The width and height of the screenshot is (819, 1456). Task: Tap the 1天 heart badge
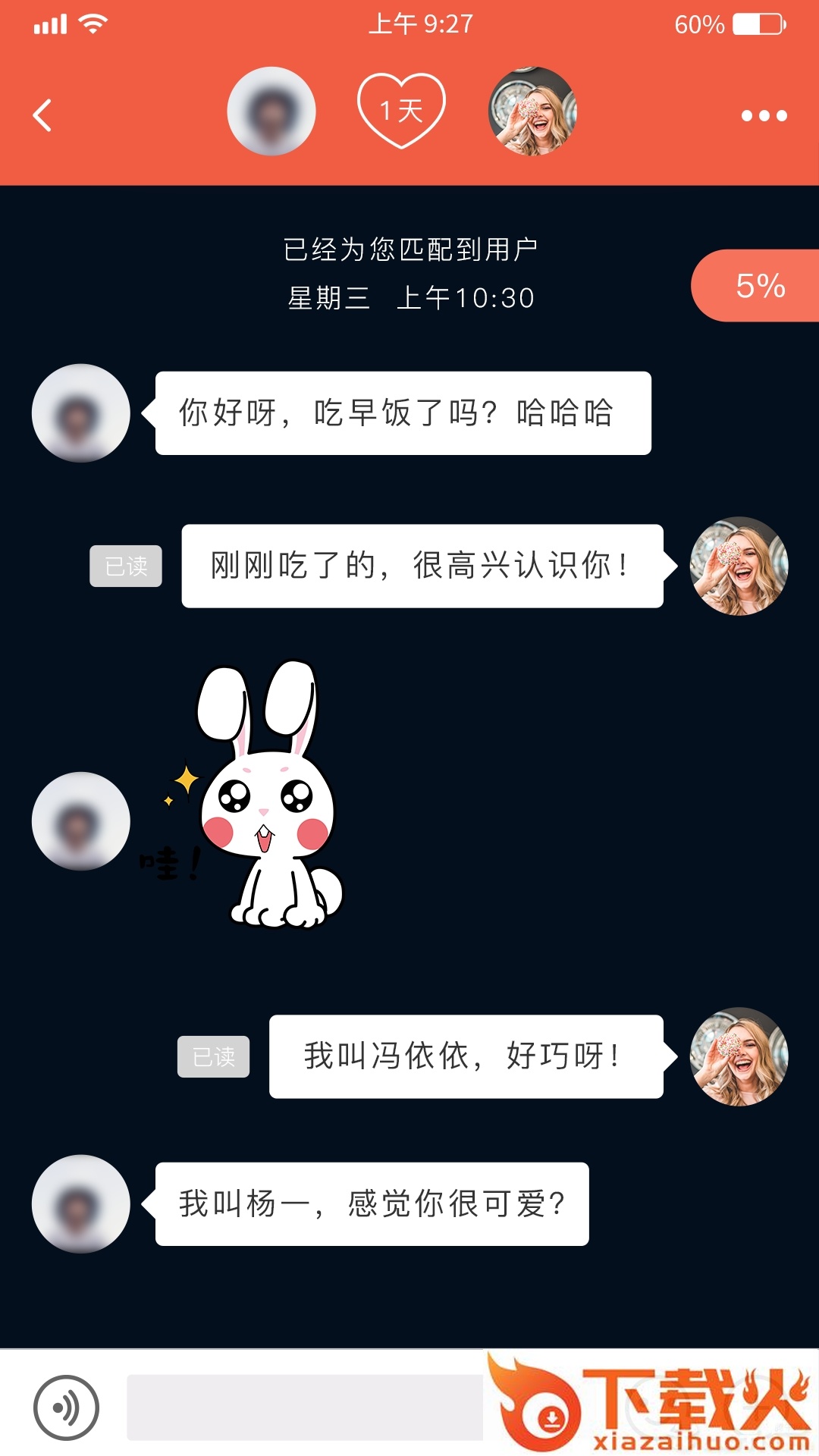point(401,111)
